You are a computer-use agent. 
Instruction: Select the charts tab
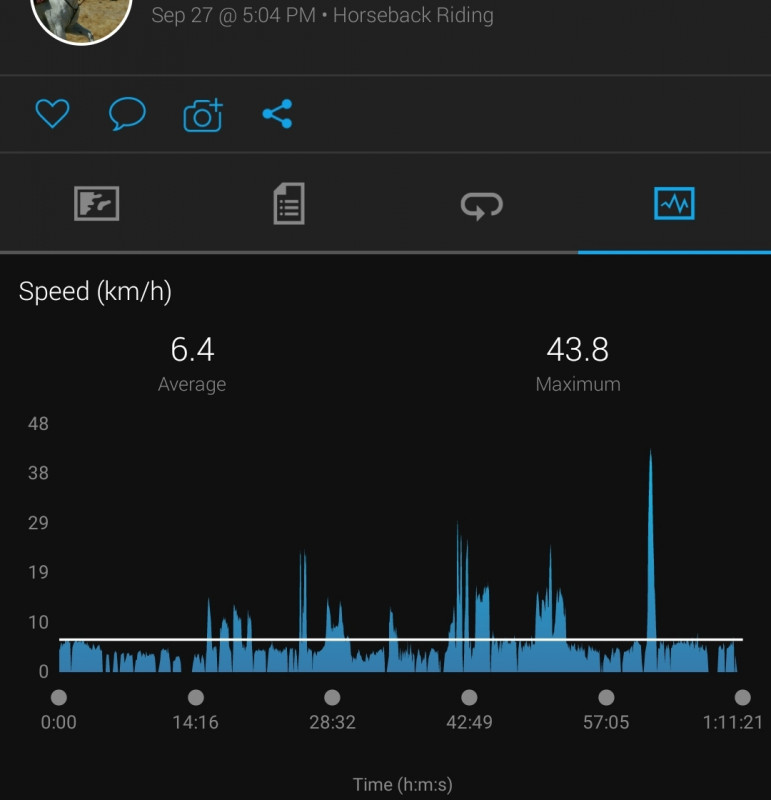tap(673, 204)
